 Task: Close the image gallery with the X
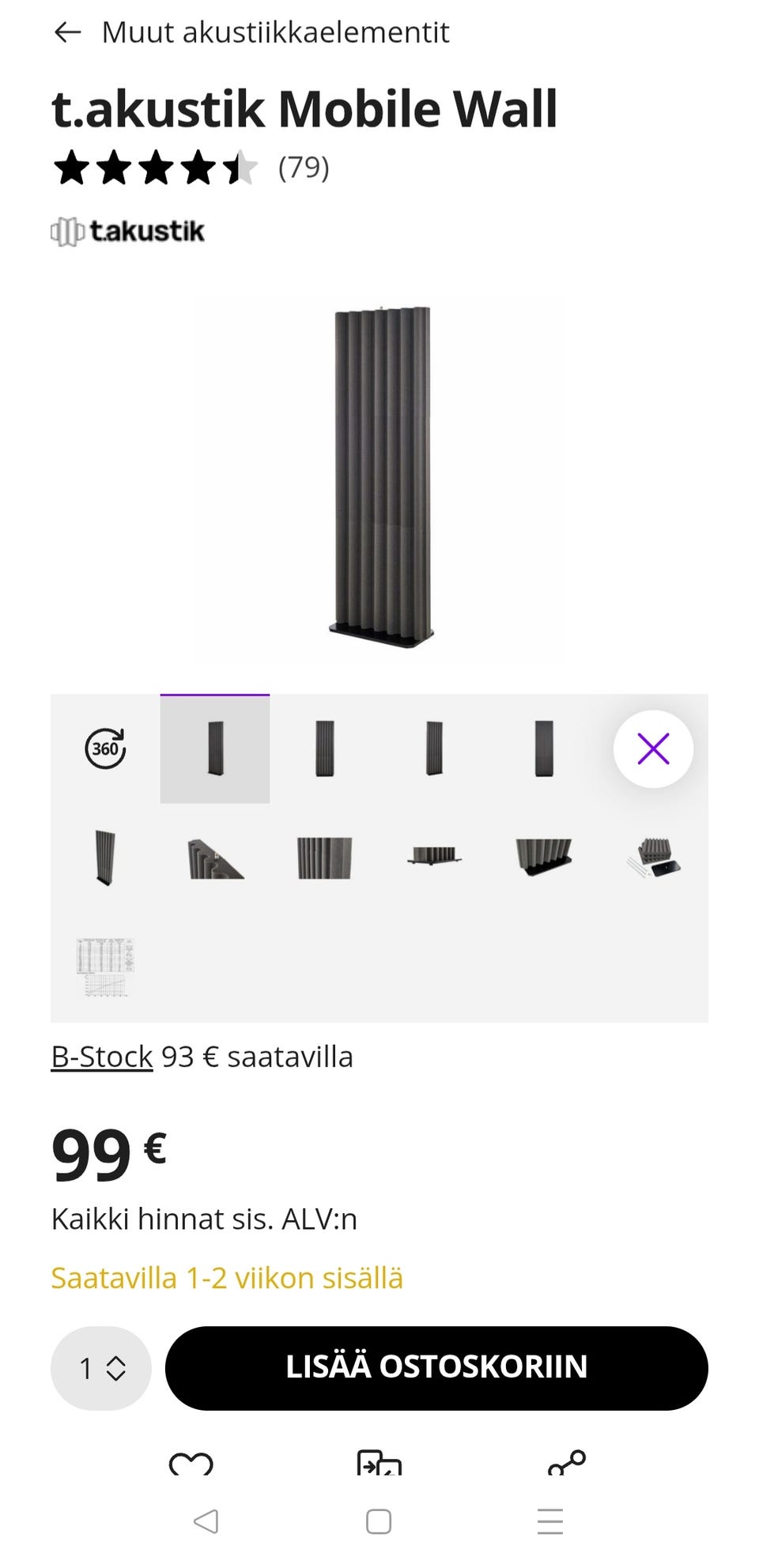[x=653, y=749]
